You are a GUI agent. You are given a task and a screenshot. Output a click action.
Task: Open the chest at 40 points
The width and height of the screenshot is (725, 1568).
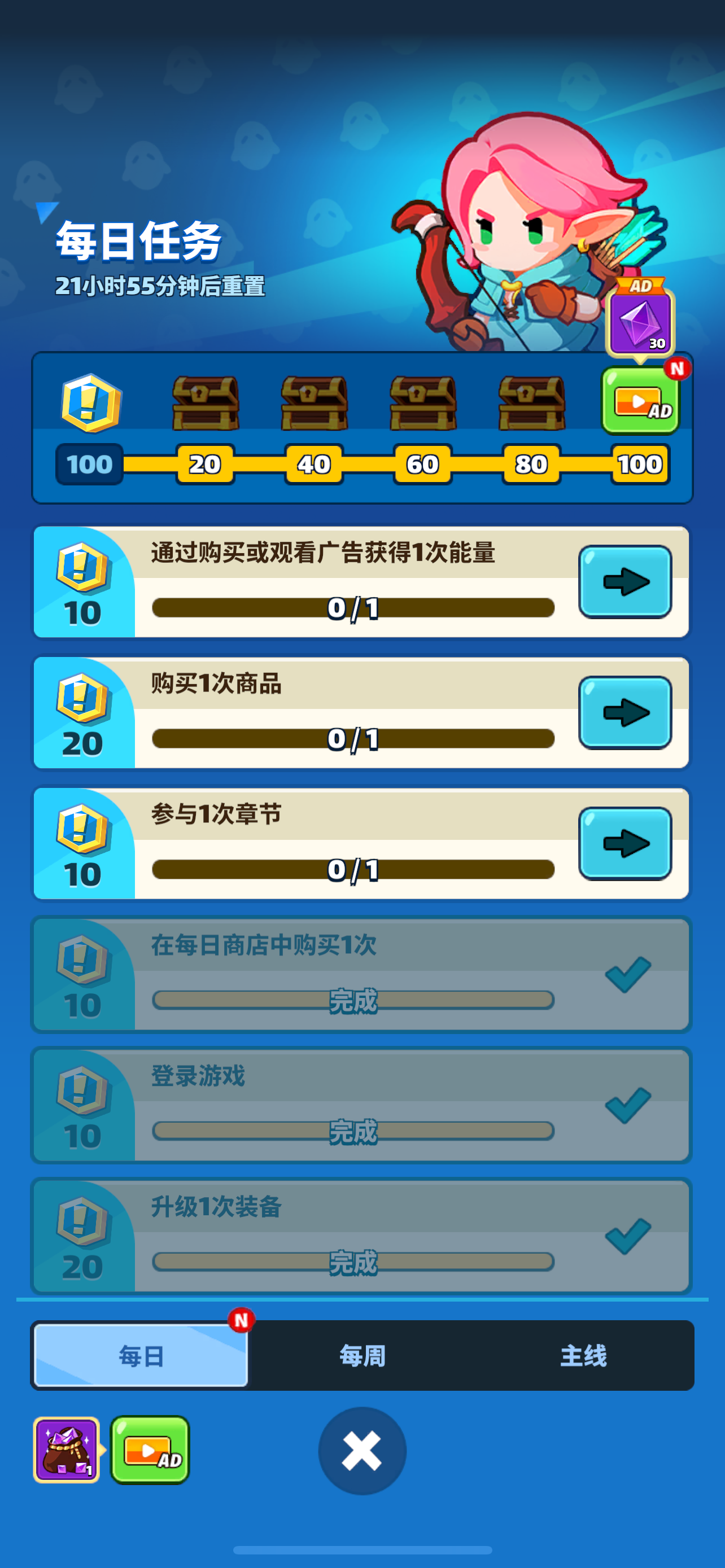pyautogui.click(x=314, y=404)
